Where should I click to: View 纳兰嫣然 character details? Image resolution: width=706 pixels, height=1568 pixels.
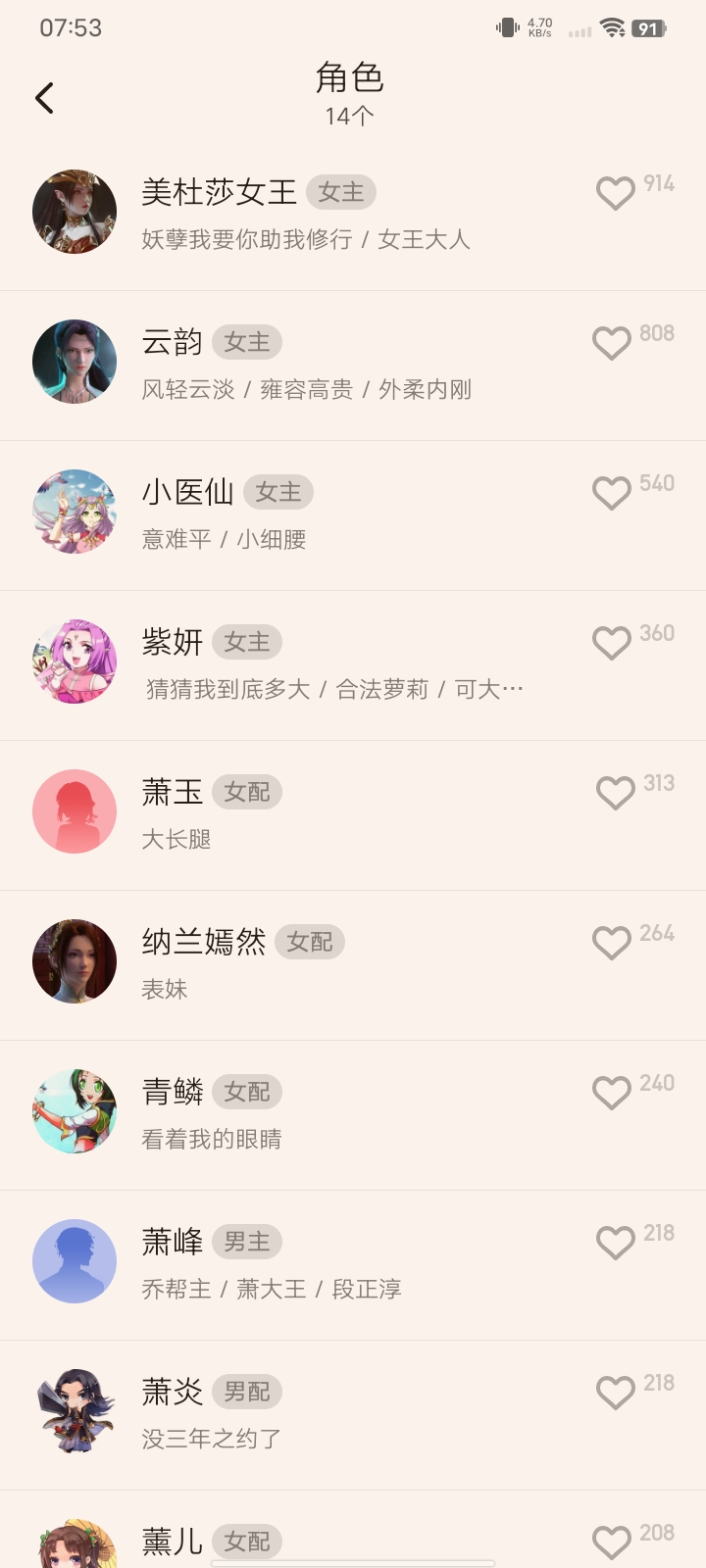[353, 965]
